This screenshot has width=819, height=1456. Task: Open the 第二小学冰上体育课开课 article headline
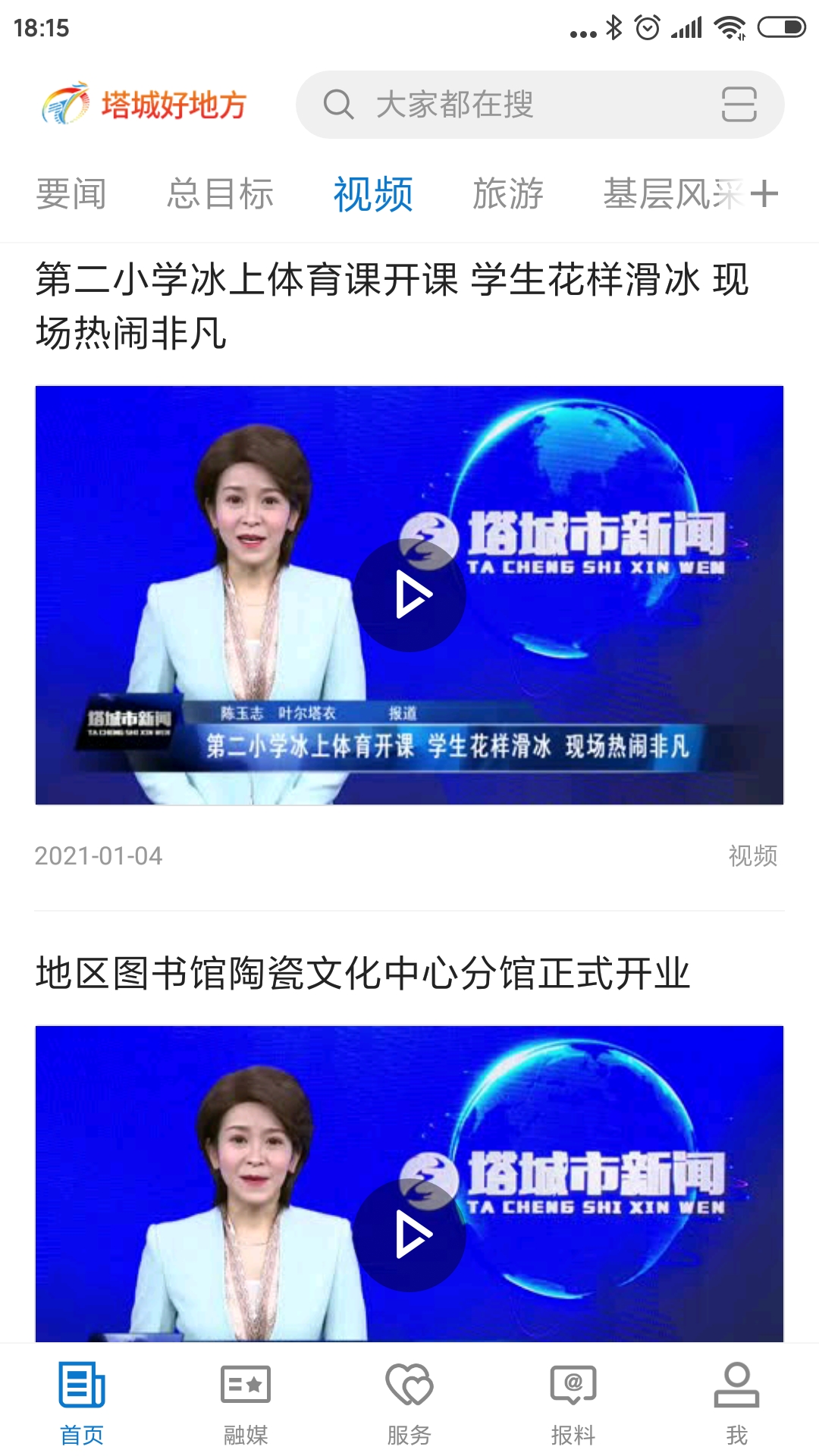tap(392, 306)
